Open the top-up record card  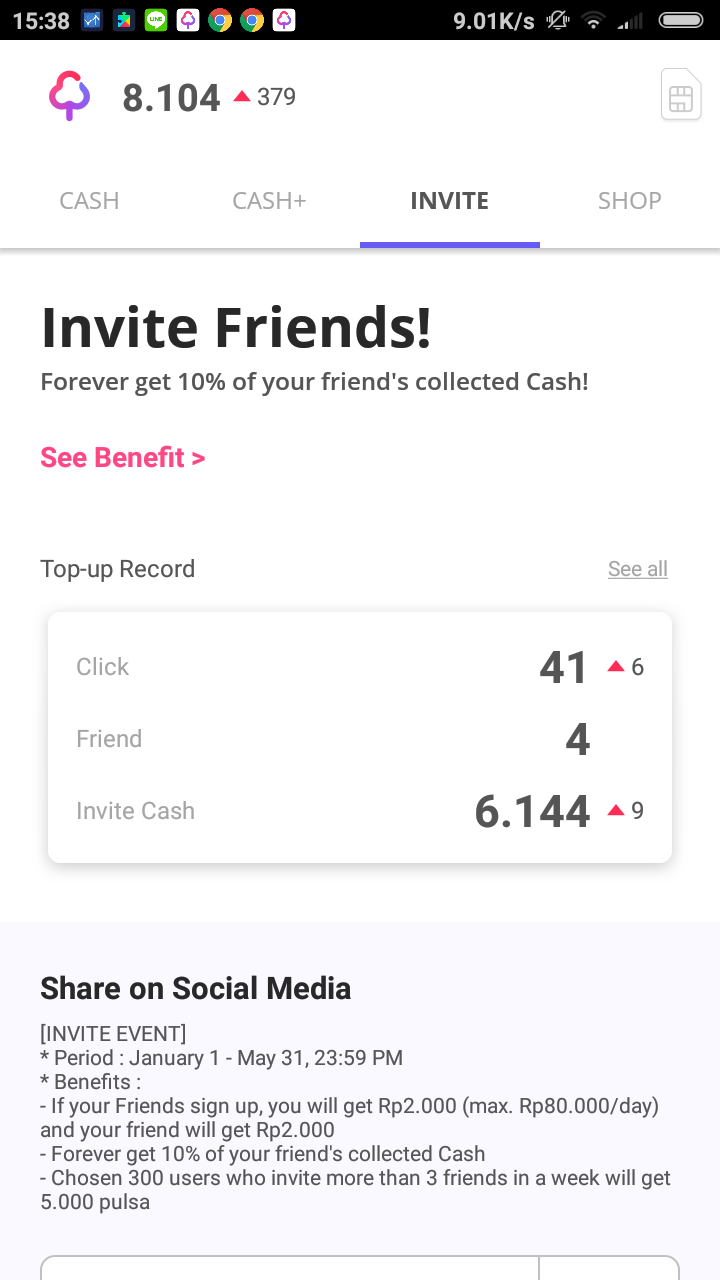[x=360, y=738]
